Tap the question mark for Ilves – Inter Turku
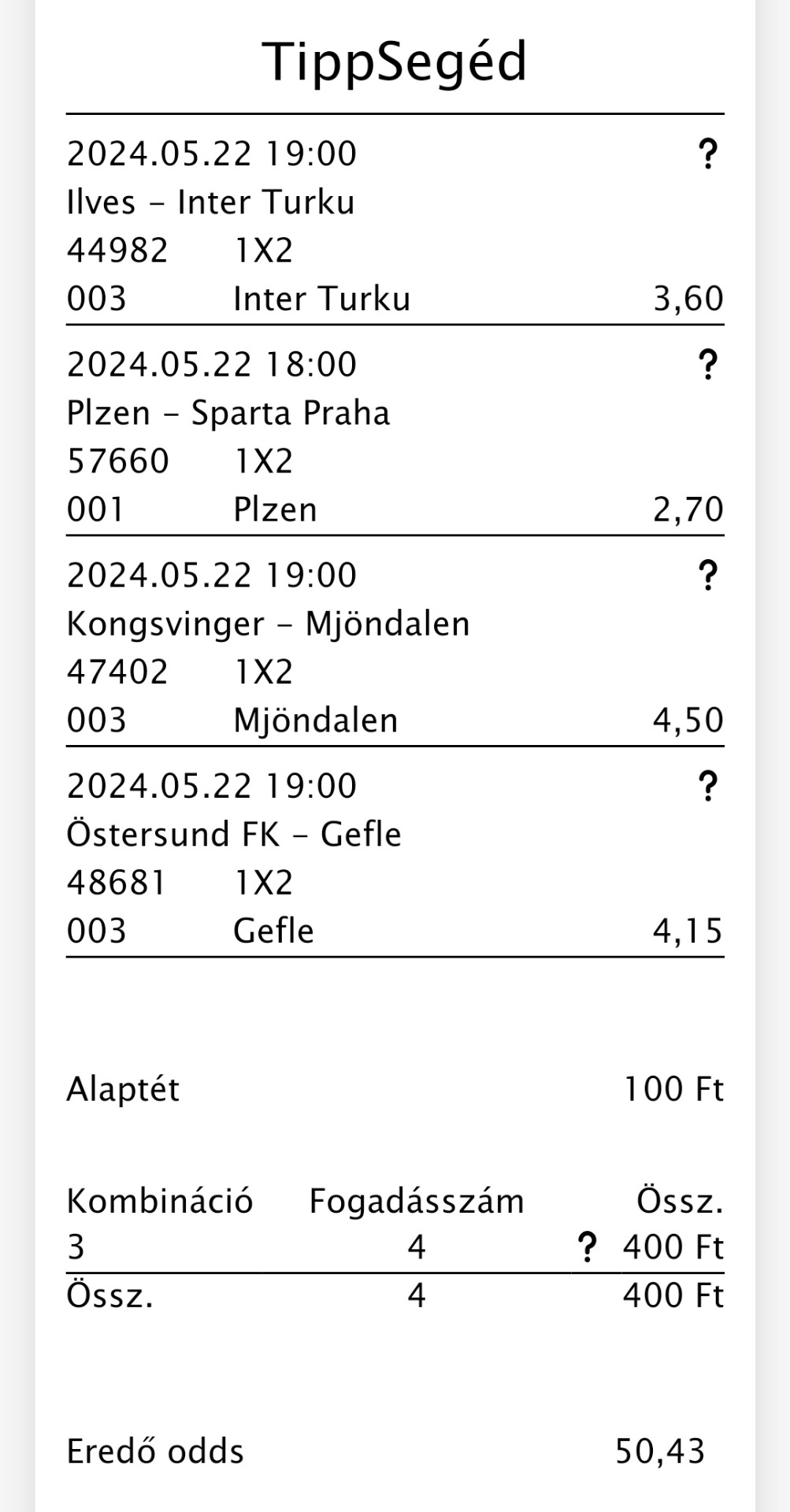The image size is (790, 1512). point(707,154)
